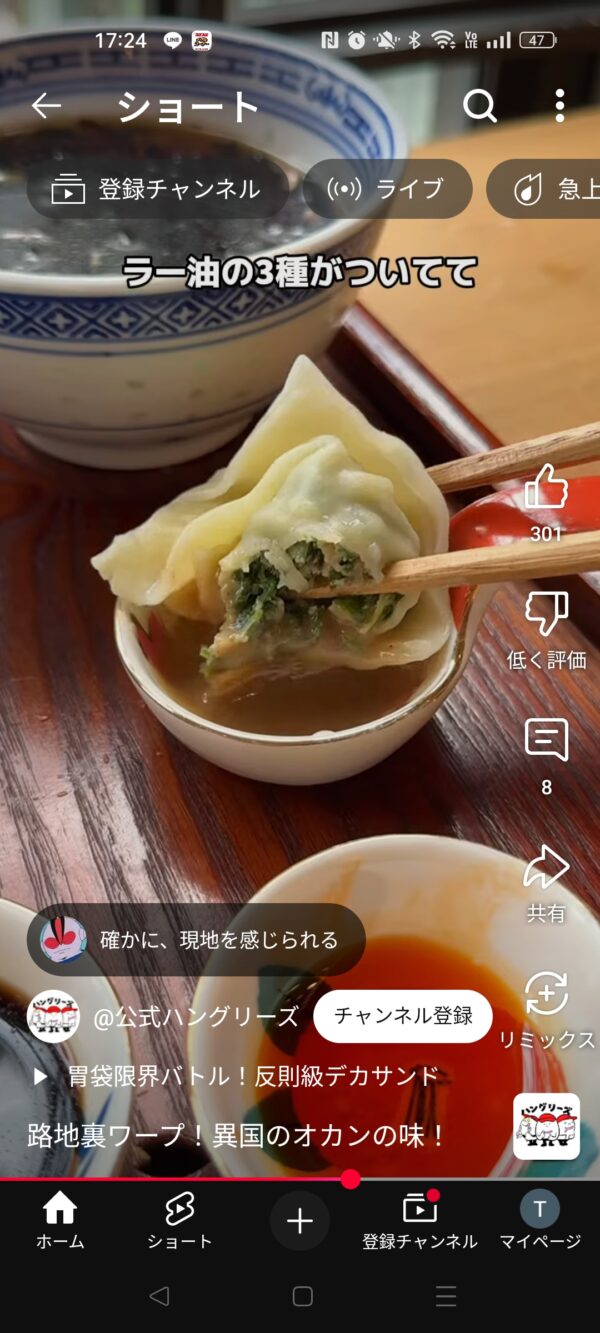600x1333 pixels.
Task: Open the @公式ハングリーズ channel
Action: click(195, 1017)
